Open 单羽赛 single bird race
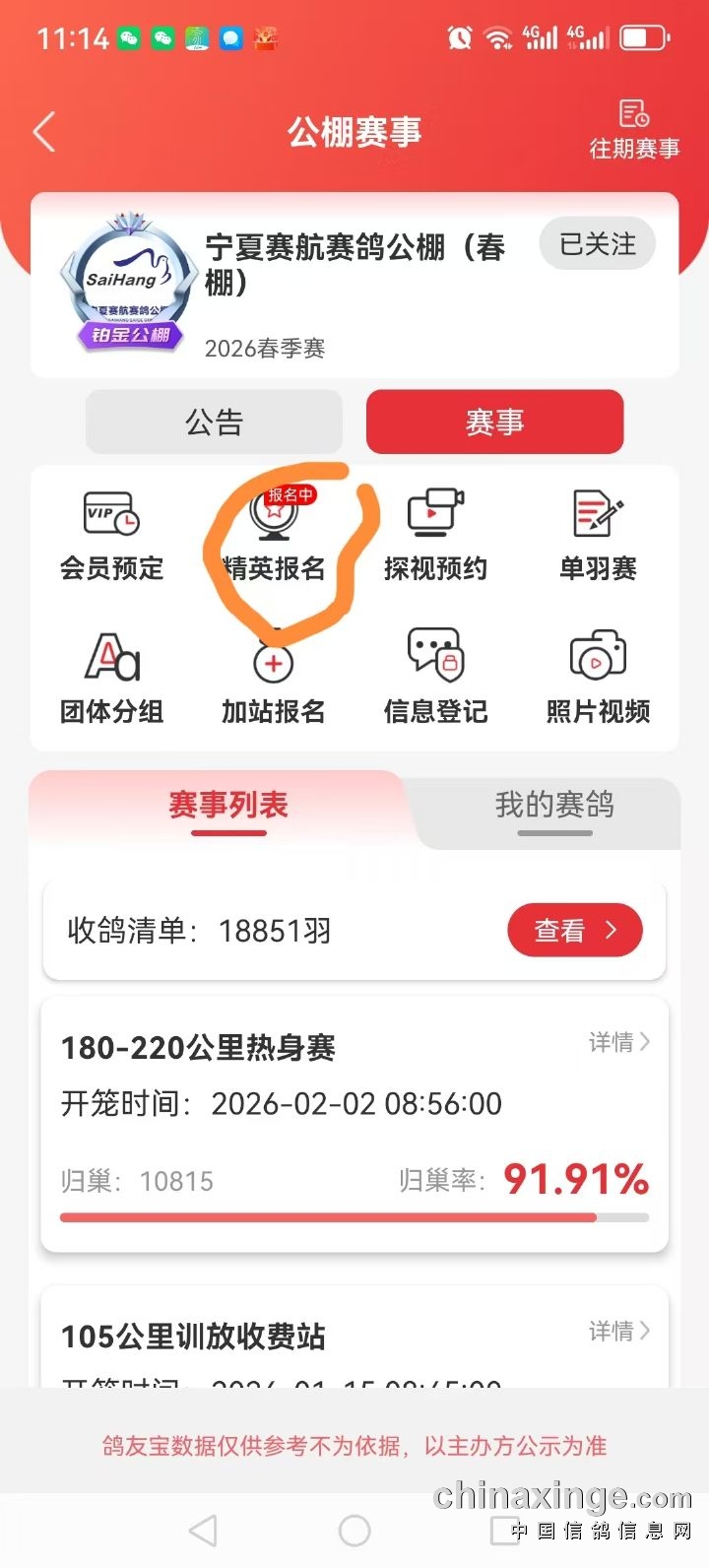This screenshot has width=709, height=1568. point(598,538)
